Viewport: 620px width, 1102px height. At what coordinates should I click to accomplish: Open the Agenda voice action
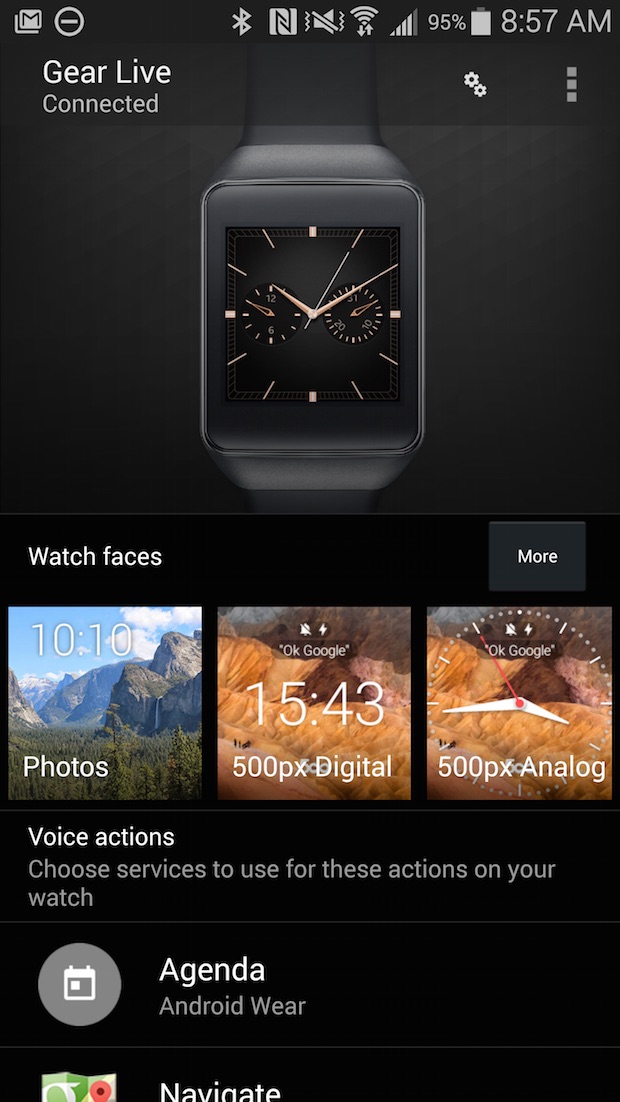[310, 985]
